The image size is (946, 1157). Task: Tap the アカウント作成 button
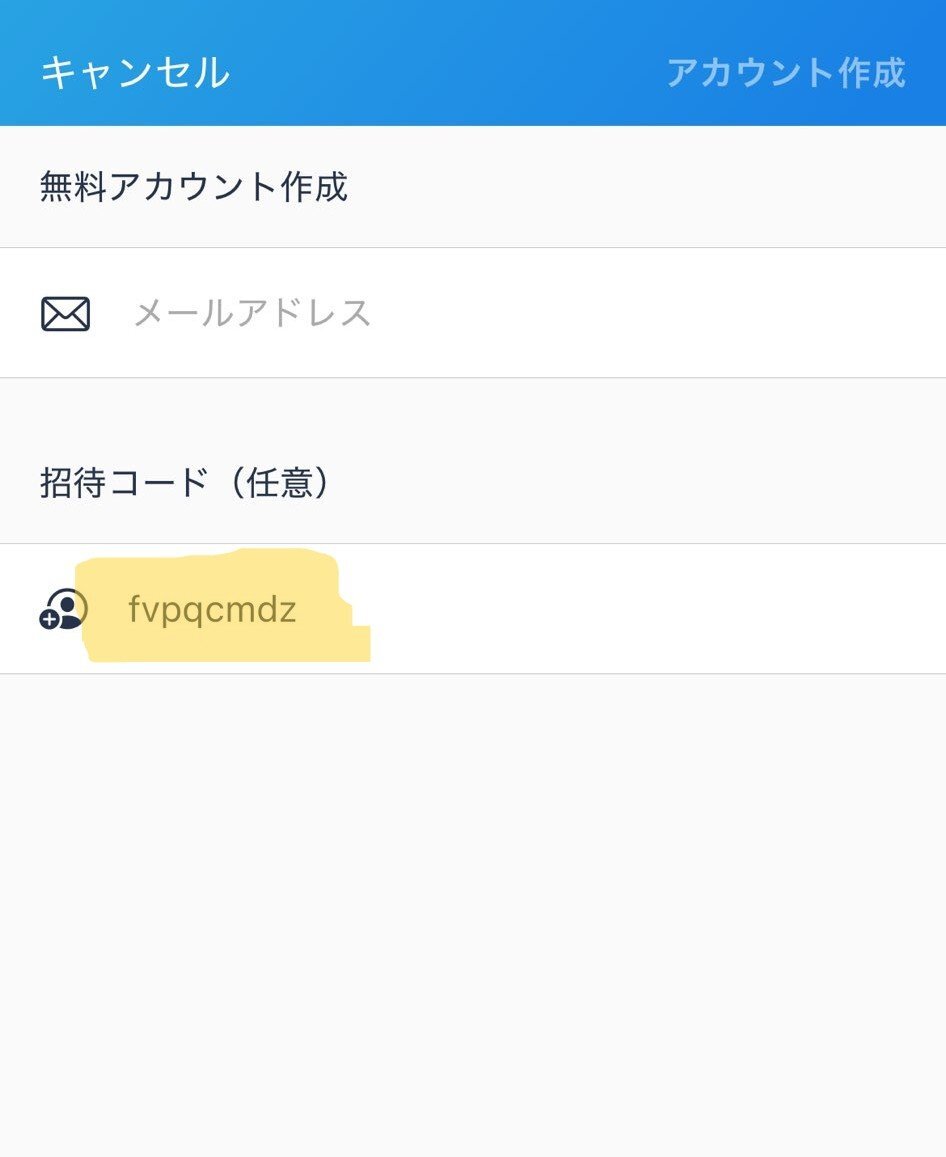pyautogui.click(x=785, y=73)
